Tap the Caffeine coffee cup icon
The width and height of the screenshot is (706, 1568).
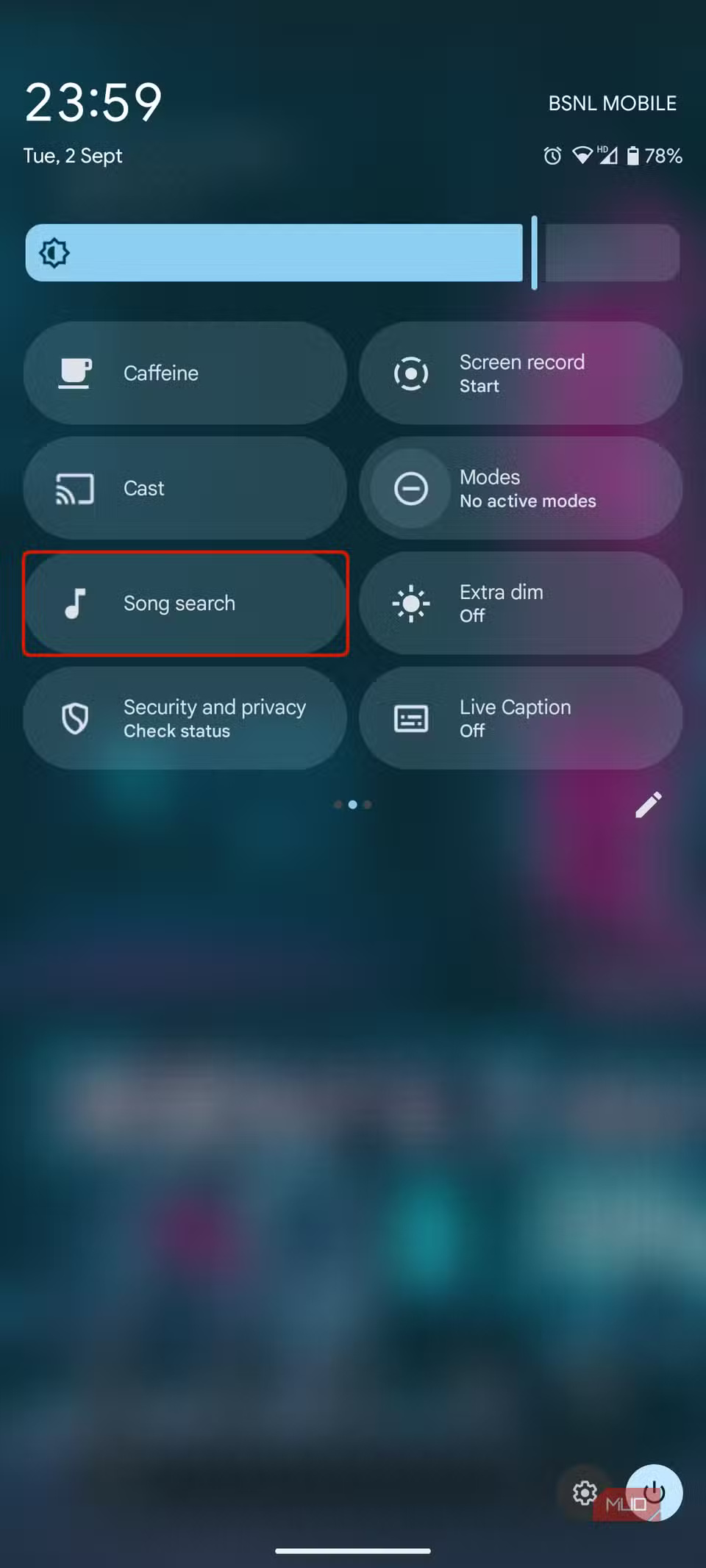74,373
